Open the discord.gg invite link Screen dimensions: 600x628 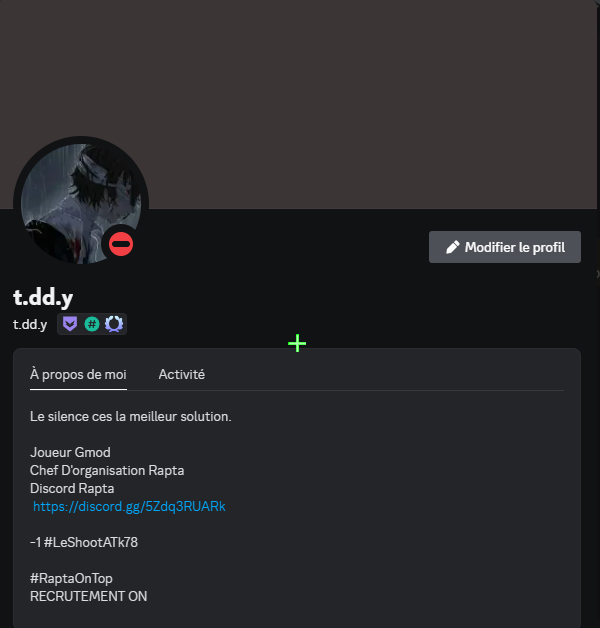[129, 507]
